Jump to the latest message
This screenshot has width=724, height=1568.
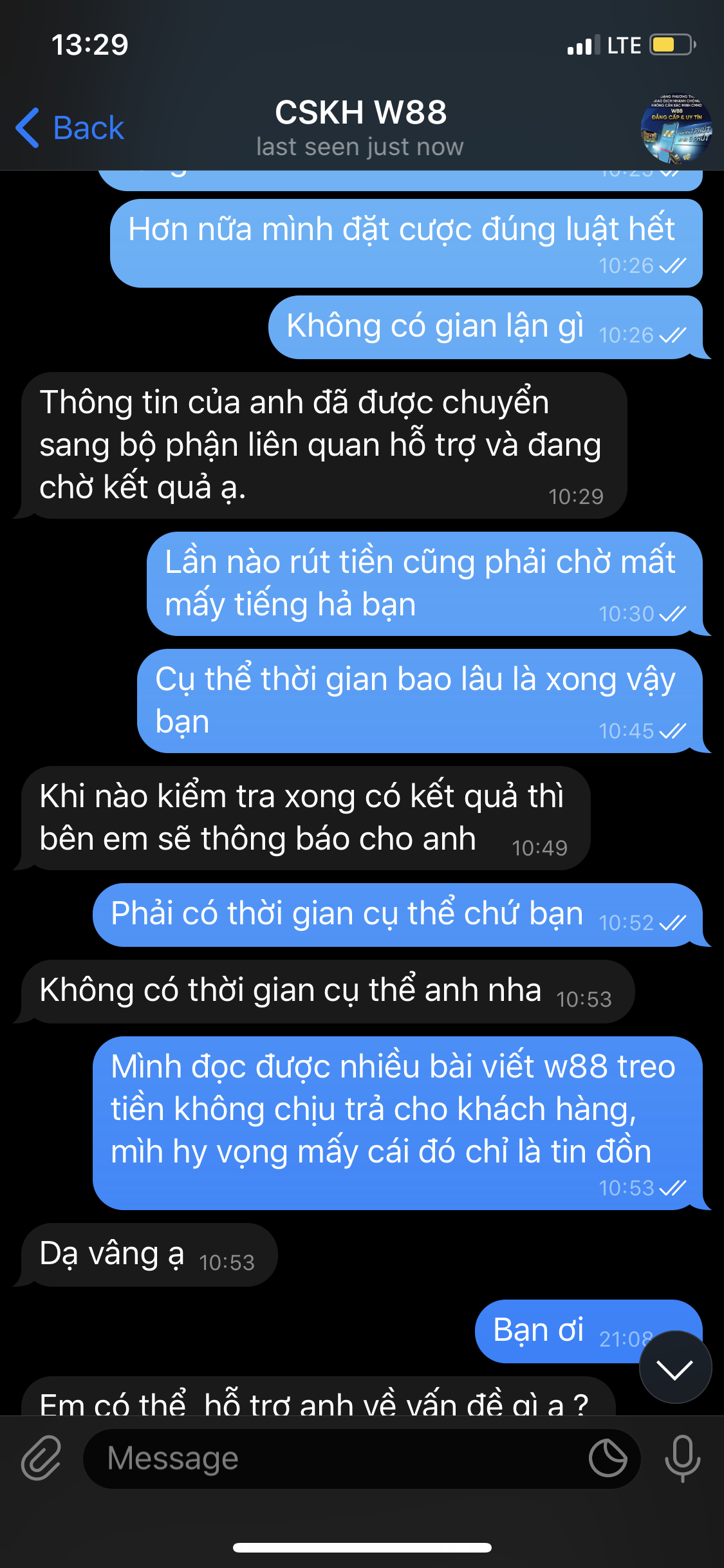click(x=675, y=1367)
